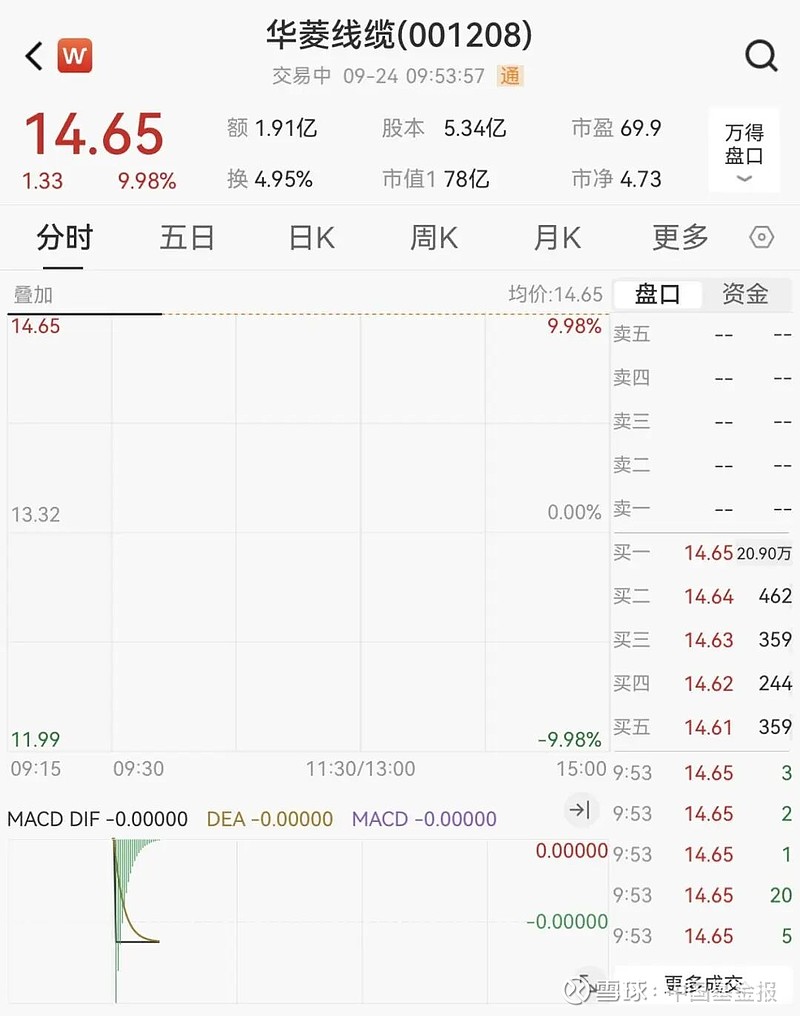Click the MACD DIF value label
This screenshot has width=800, height=1016.
pos(97,818)
